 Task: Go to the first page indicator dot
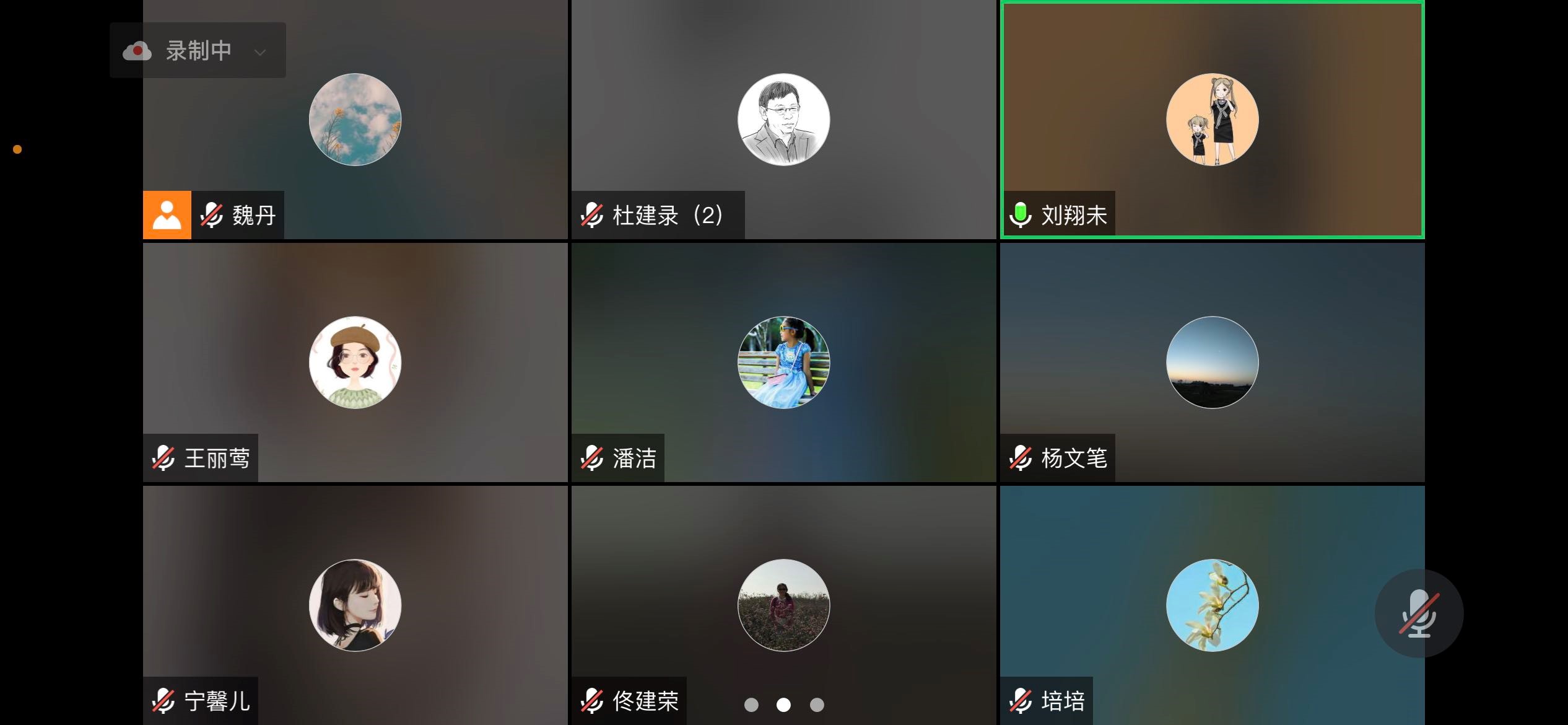tap(751, 705)
